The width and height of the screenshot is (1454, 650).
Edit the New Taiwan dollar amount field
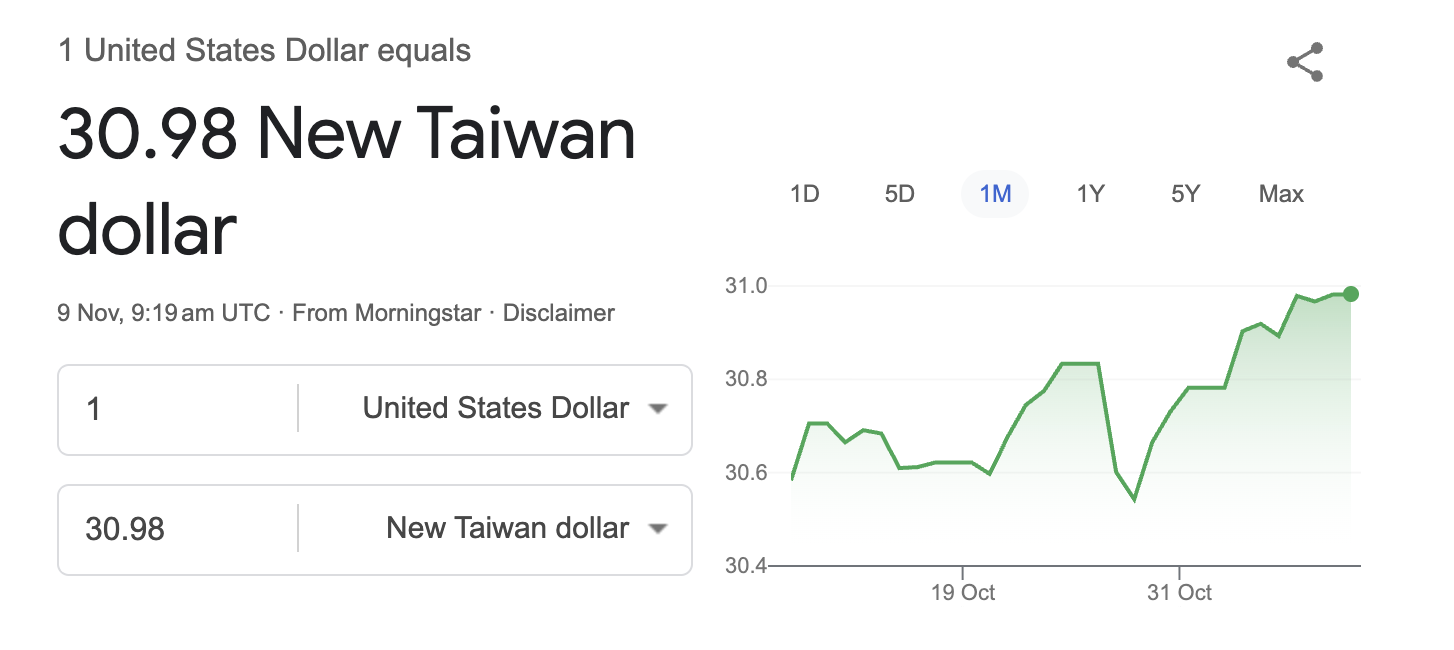pyautogui.click(x=180, y=529)
